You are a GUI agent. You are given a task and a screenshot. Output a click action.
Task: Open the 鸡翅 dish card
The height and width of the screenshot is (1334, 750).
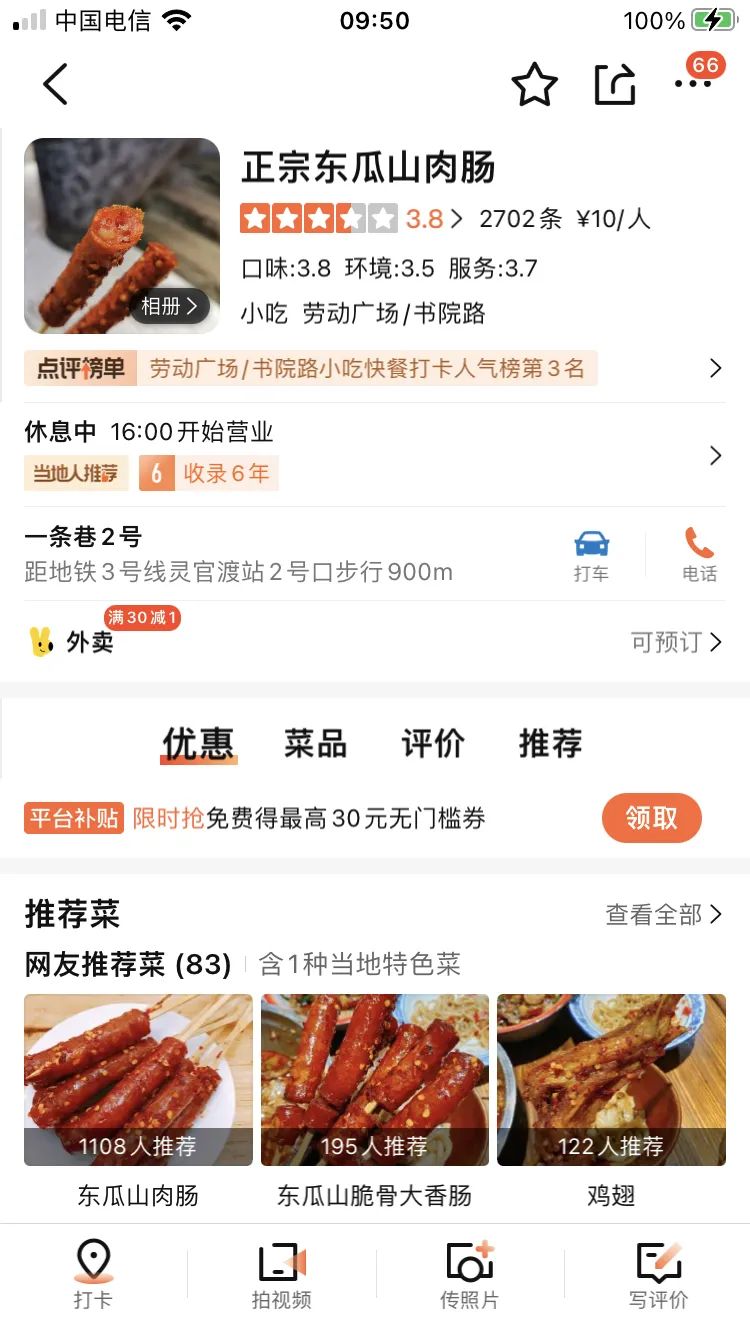(611, 1080)
